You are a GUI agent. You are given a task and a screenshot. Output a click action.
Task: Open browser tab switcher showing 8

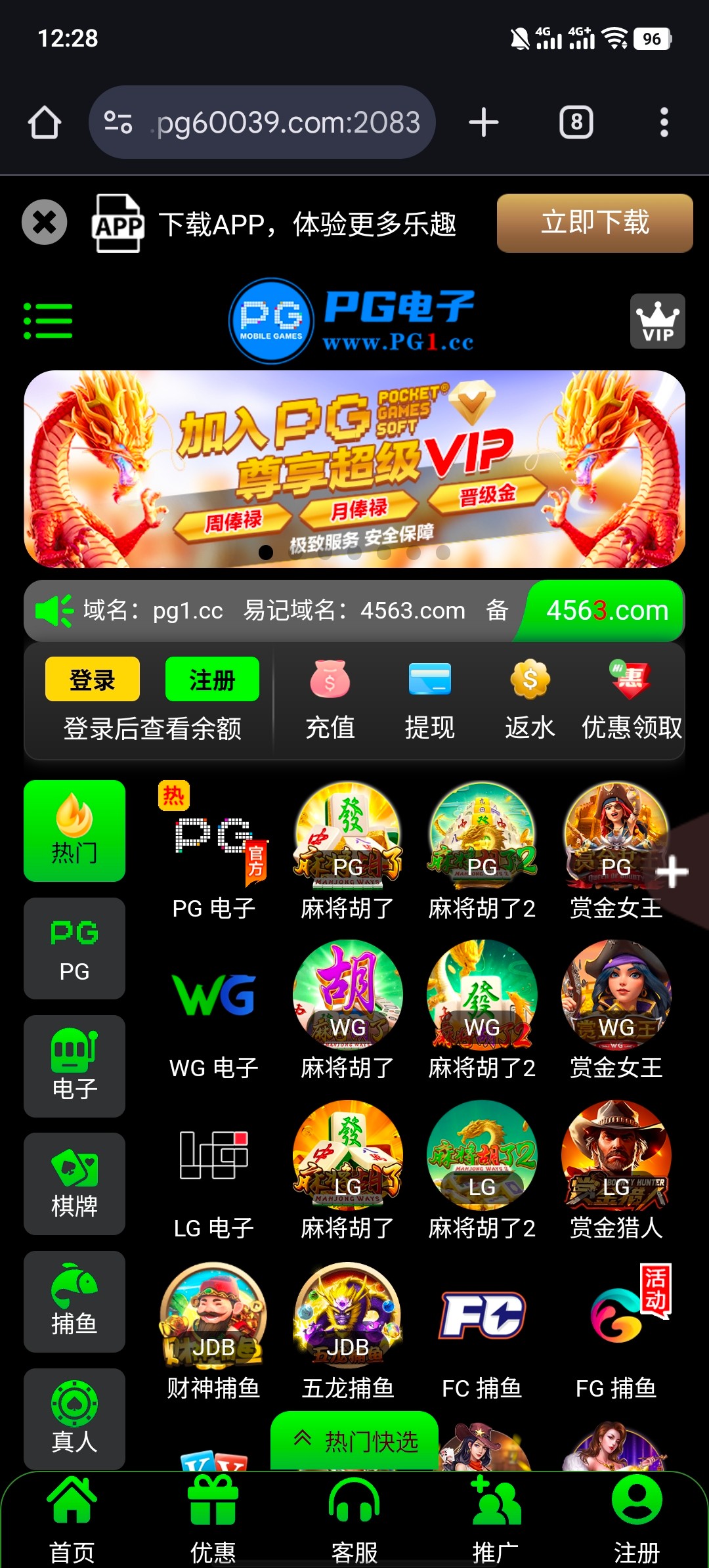[x=576, y=123]
